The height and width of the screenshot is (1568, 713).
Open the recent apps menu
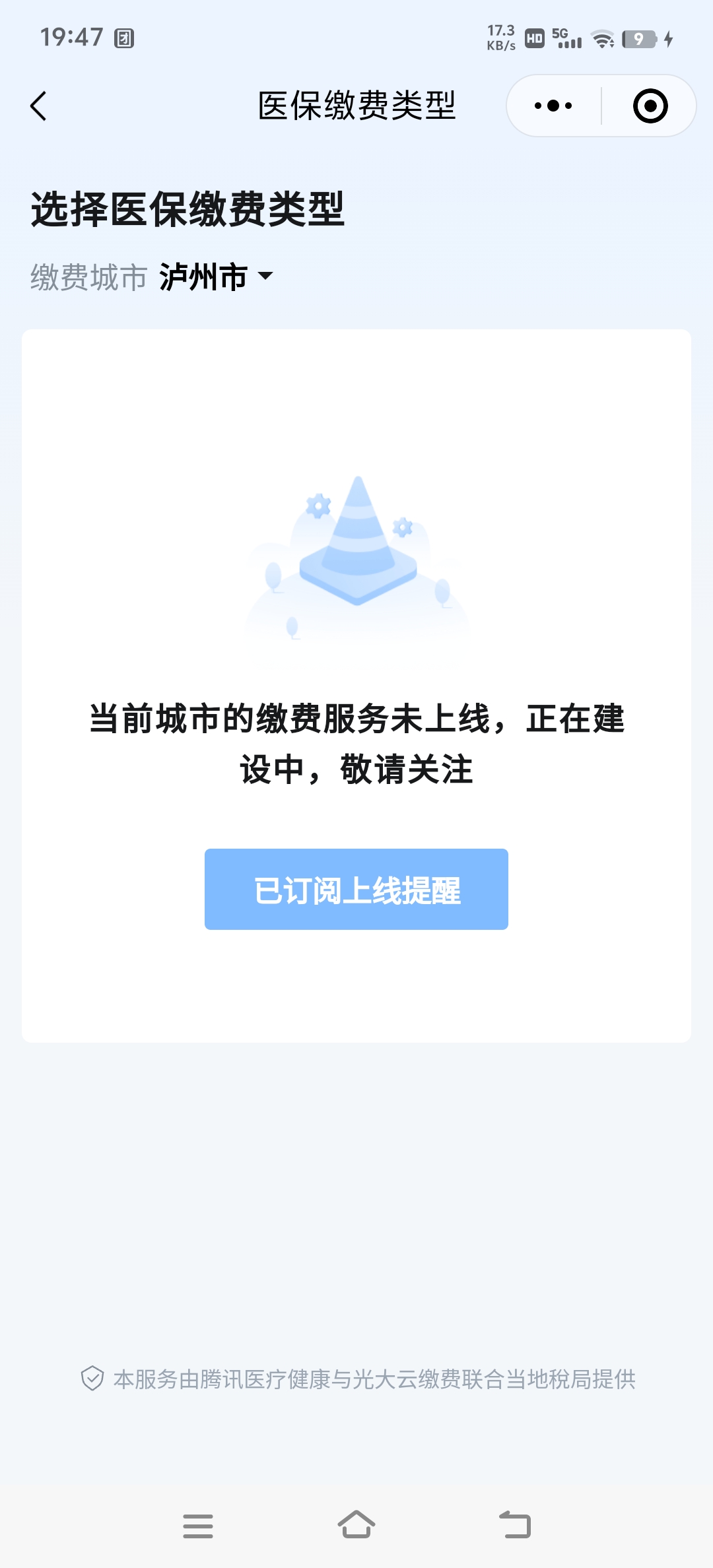[197, 1526]
